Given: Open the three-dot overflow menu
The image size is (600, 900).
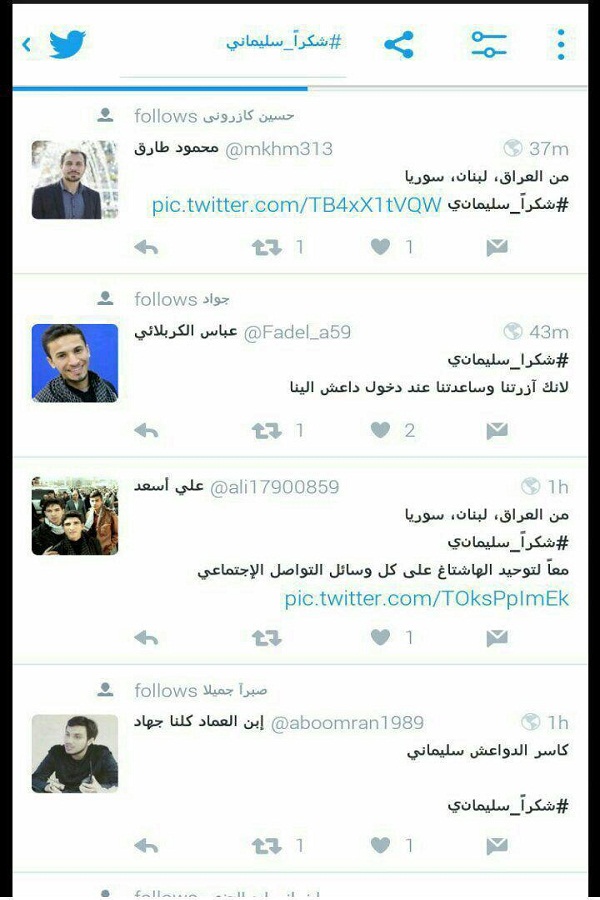Looking at the screenshot, I should 561,44.
